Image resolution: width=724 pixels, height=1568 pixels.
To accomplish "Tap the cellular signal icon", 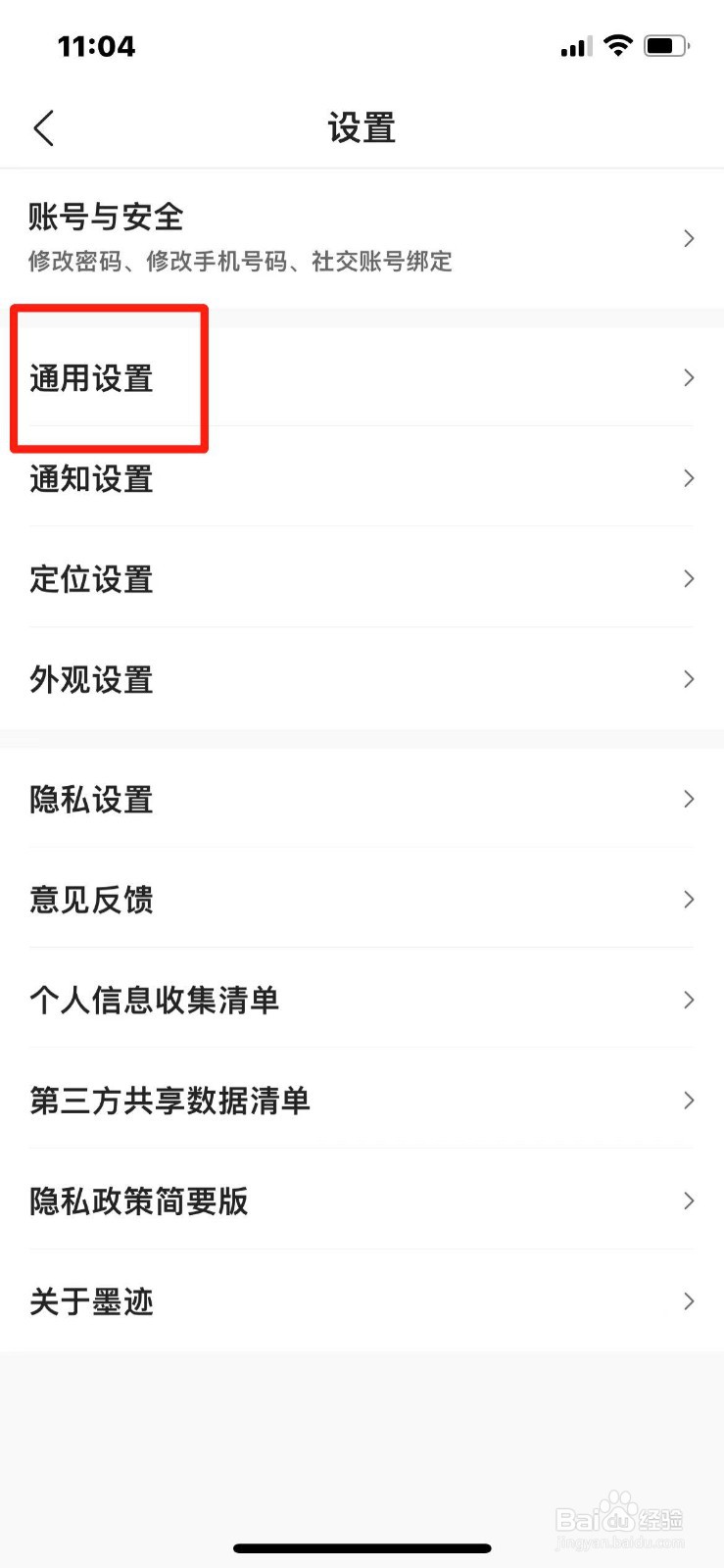I will tap(574, 45).
